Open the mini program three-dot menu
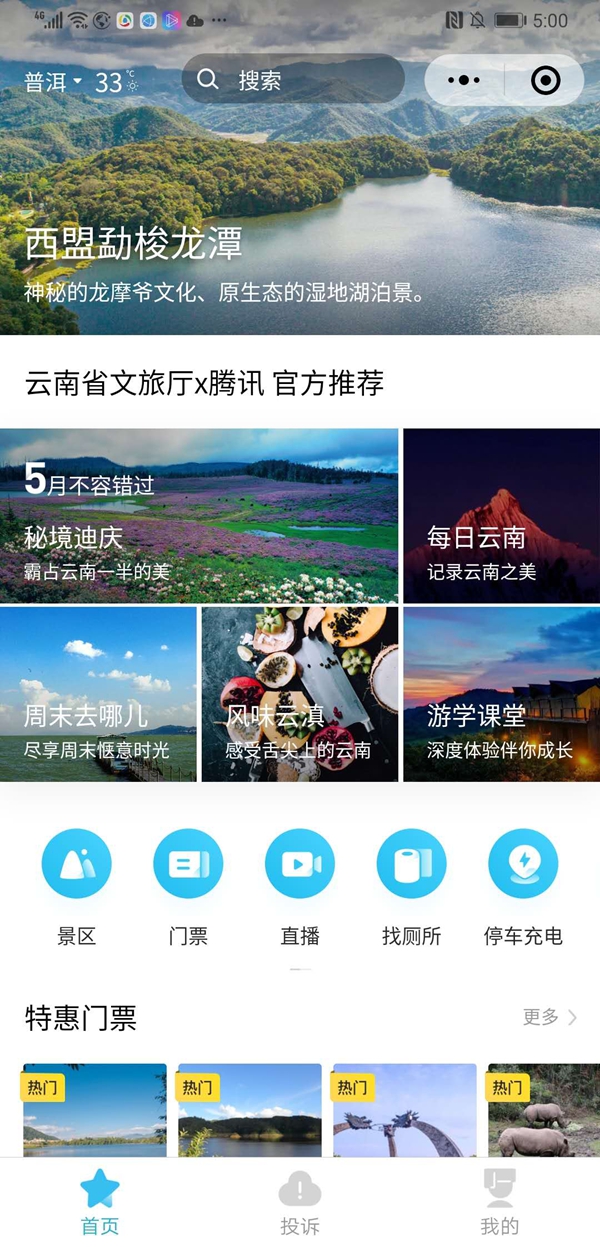600x1247 pixels. coord(464,80)
